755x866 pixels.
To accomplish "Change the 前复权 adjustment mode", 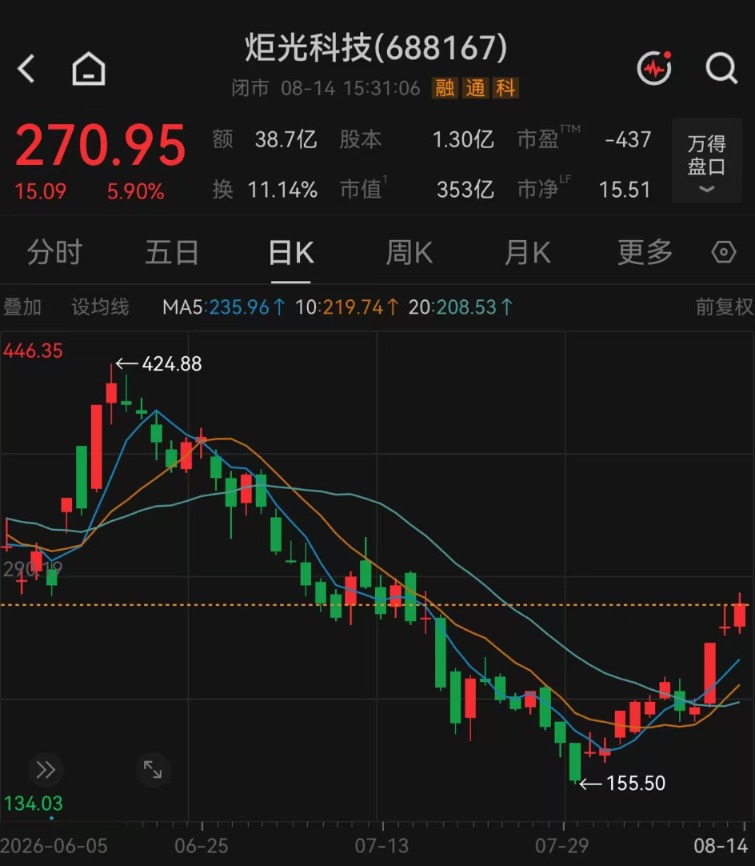I will 725,307.
